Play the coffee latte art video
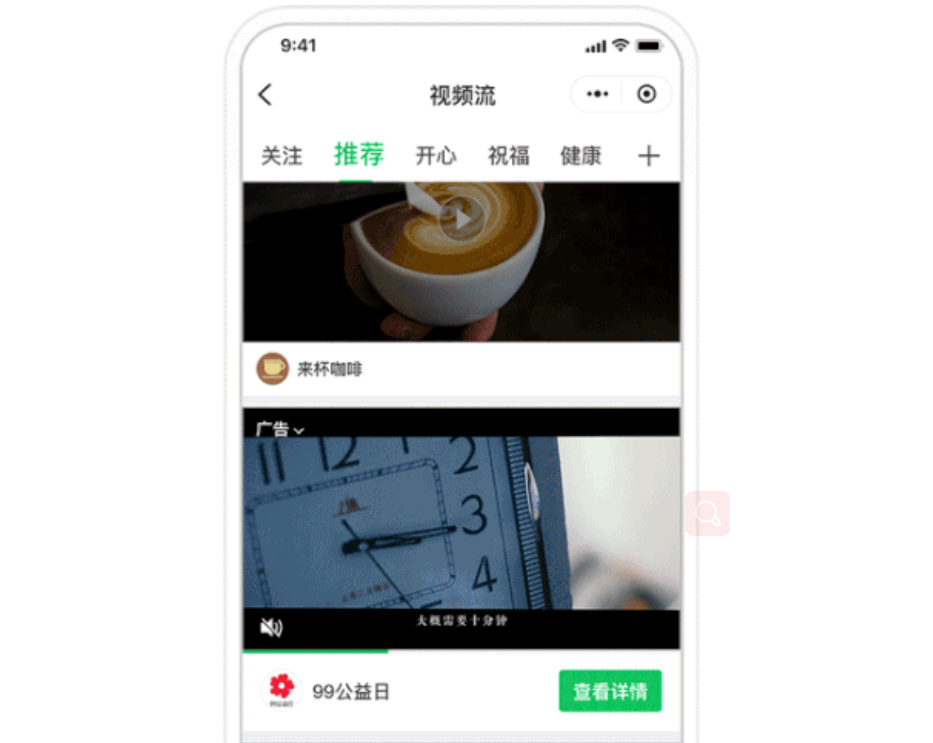Screen dimensions: 933x743 click(x=461, y=217)
